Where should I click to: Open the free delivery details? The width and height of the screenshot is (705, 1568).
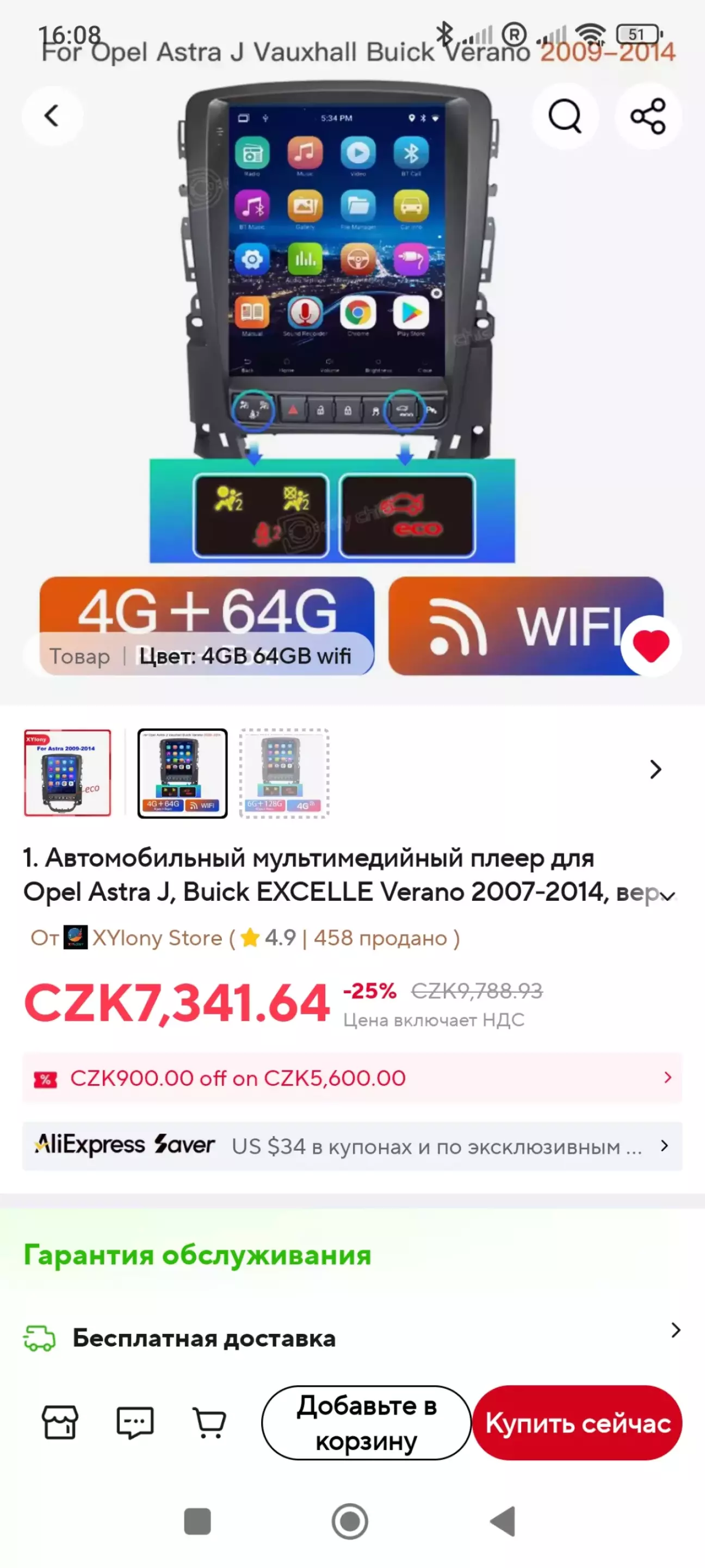click(x=351, y=1338)
